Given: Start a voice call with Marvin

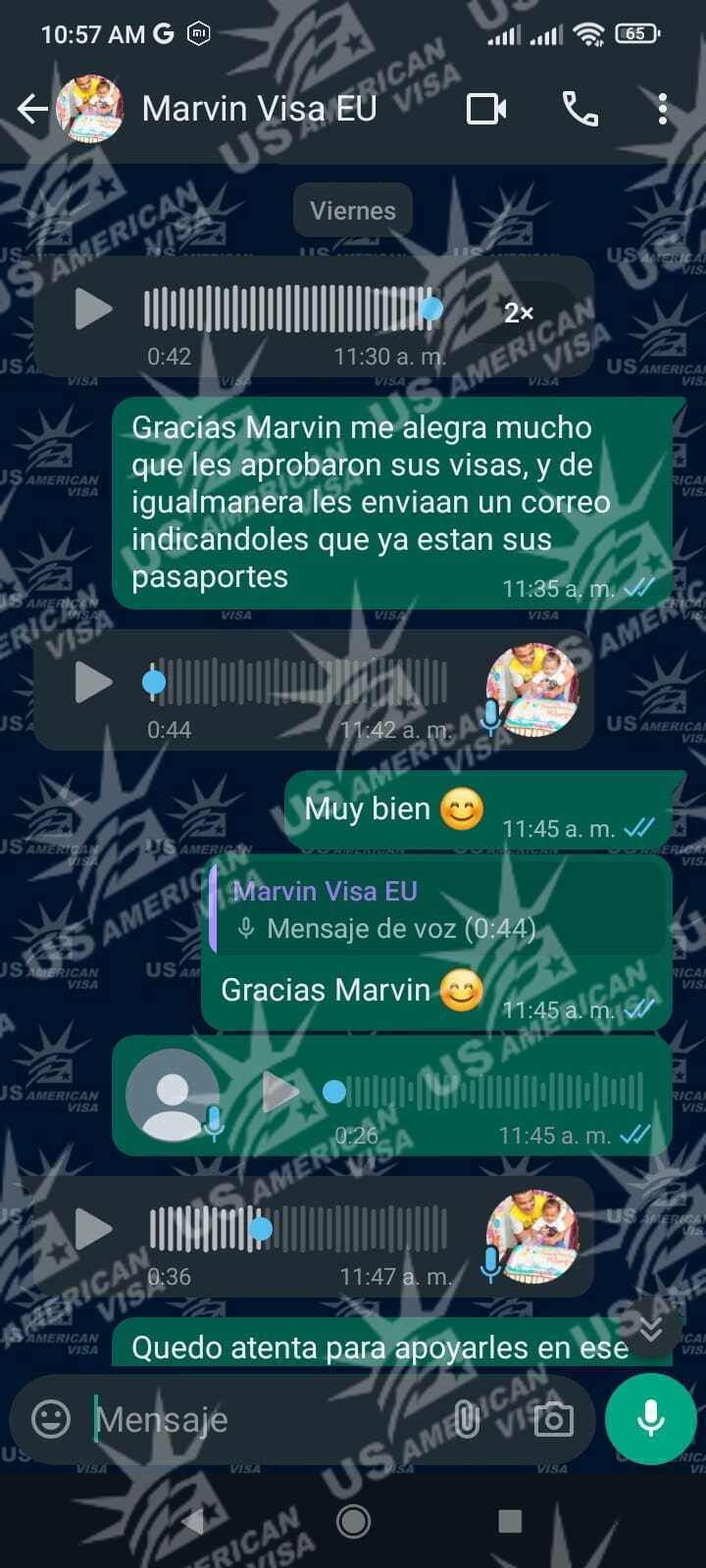Looking at the screenshot, I should (580, 109).
